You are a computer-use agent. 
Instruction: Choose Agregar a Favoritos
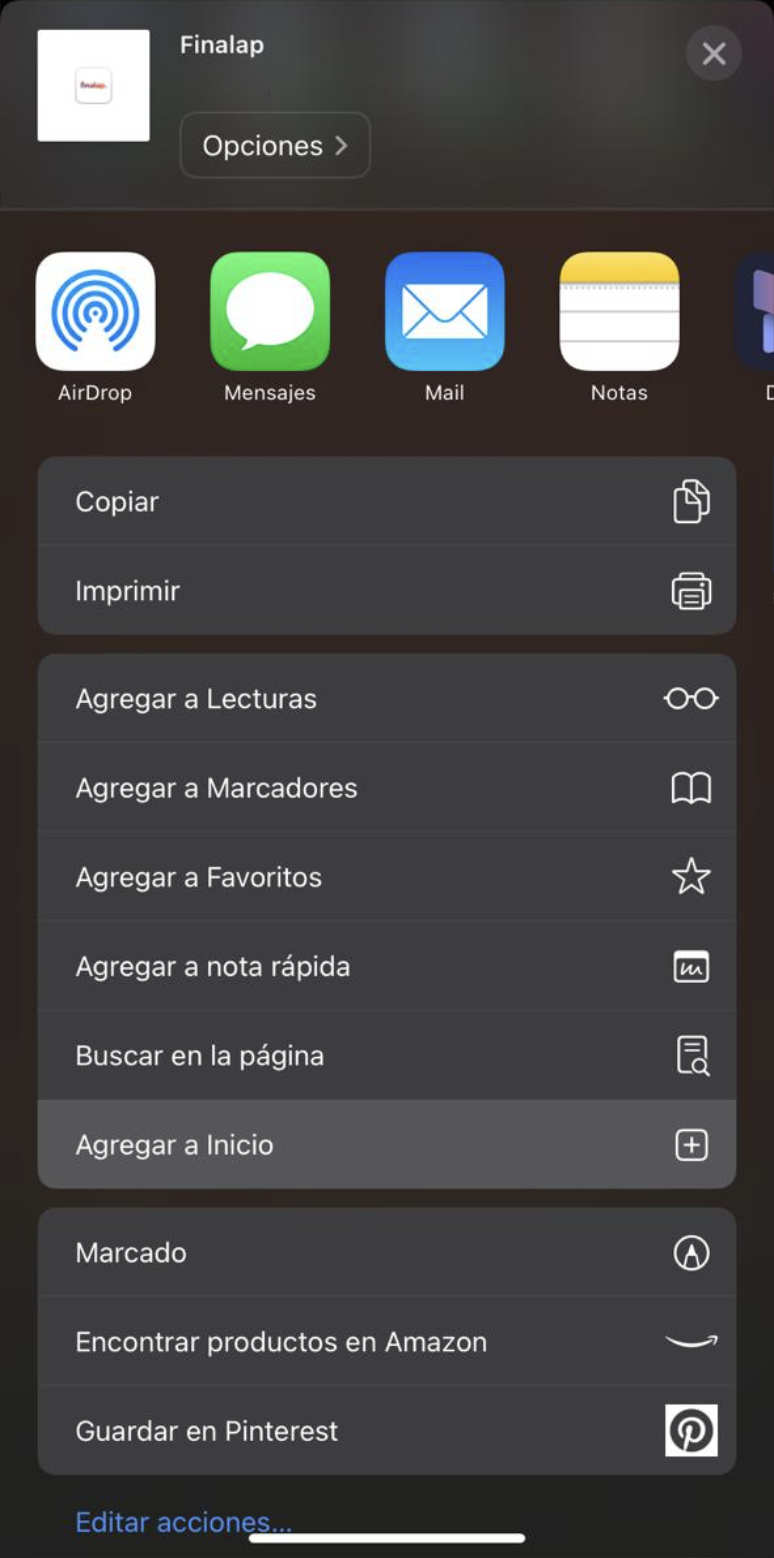coord(387,877)
